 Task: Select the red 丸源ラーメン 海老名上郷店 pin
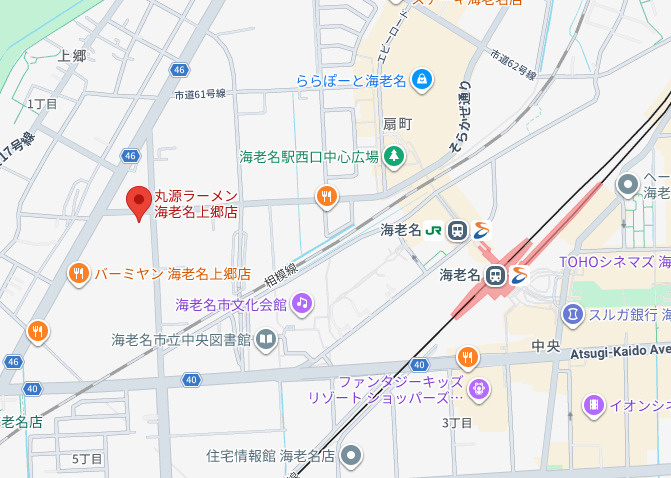140,202
